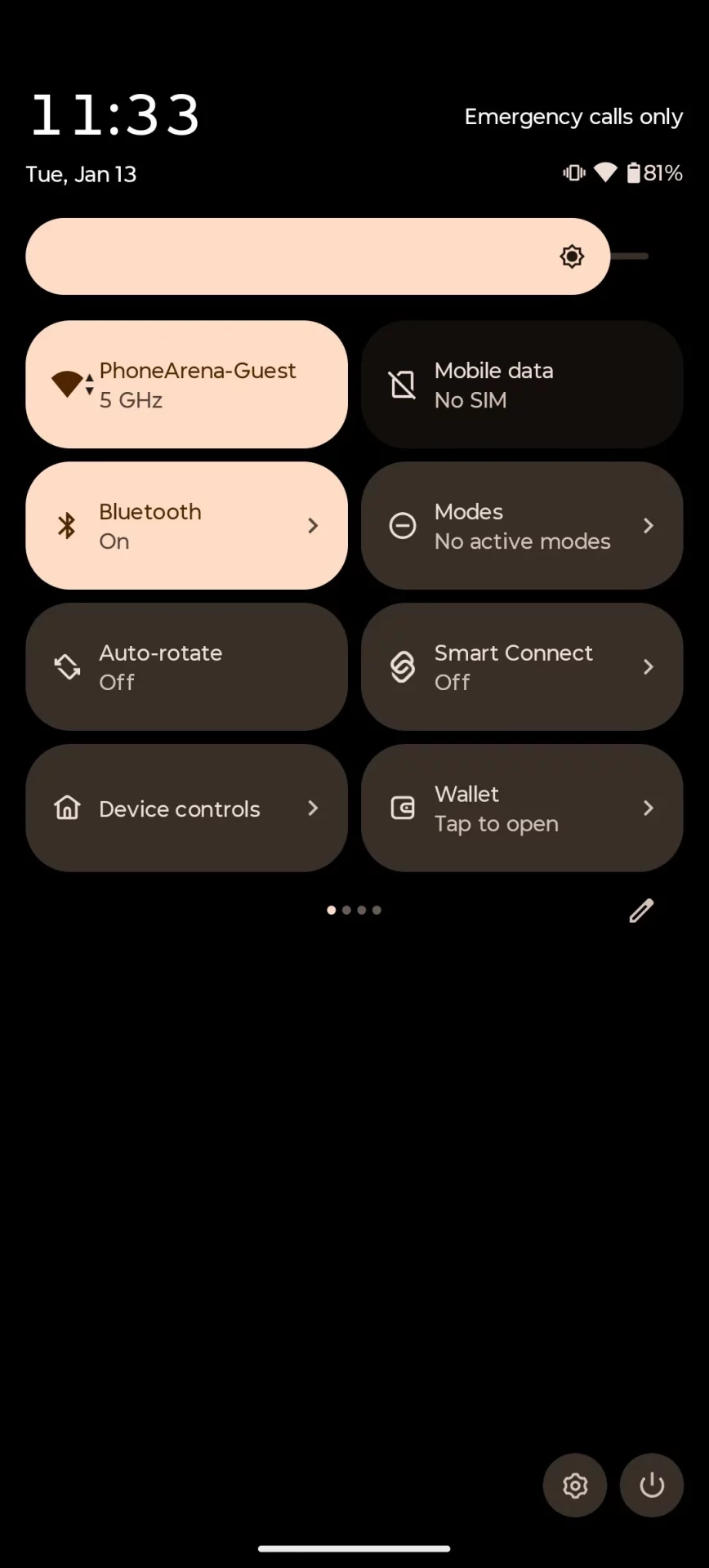This screenshot has width=709, height=1568.
Task: Open Modes options via the chevron
Action: (x=648, y=525)
